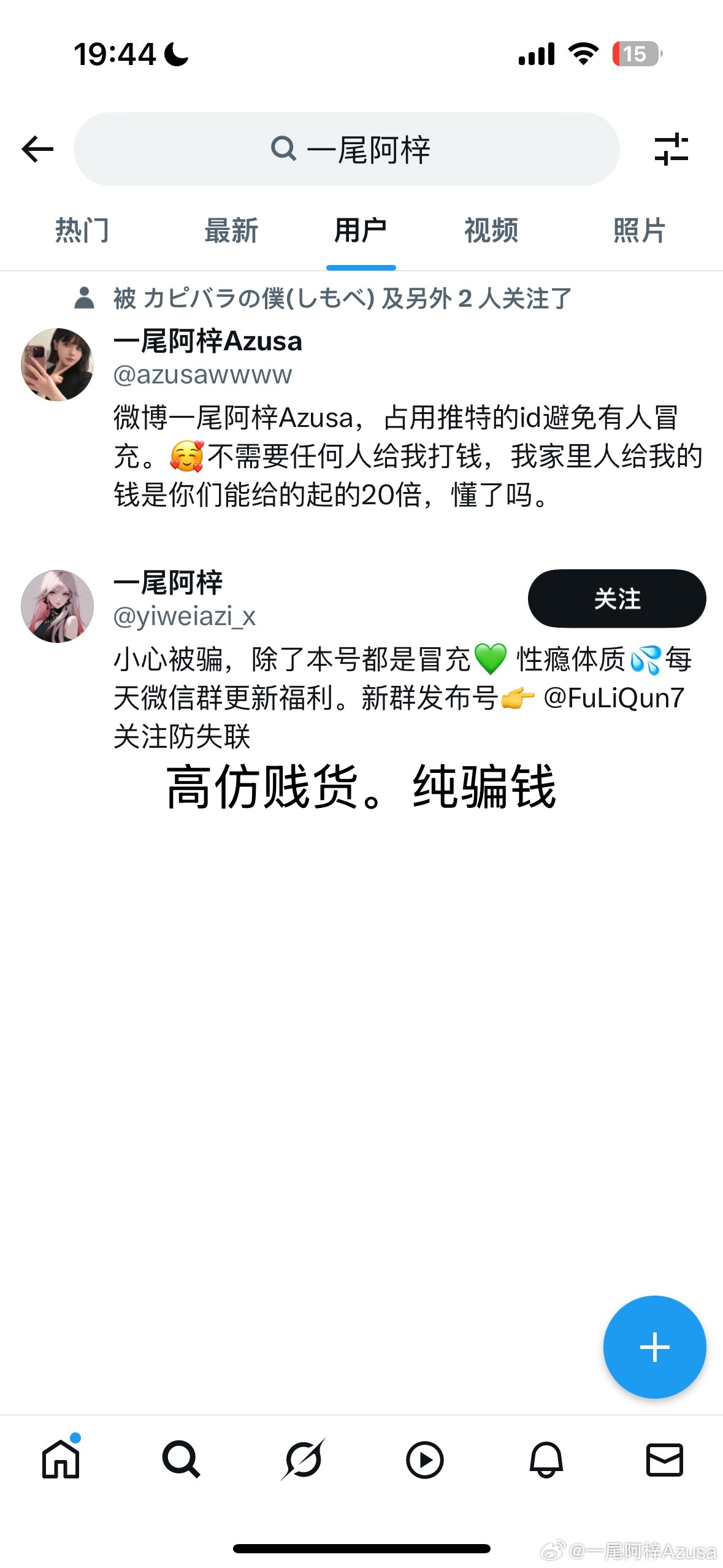Go back from search results

click(x=37, y=149)
